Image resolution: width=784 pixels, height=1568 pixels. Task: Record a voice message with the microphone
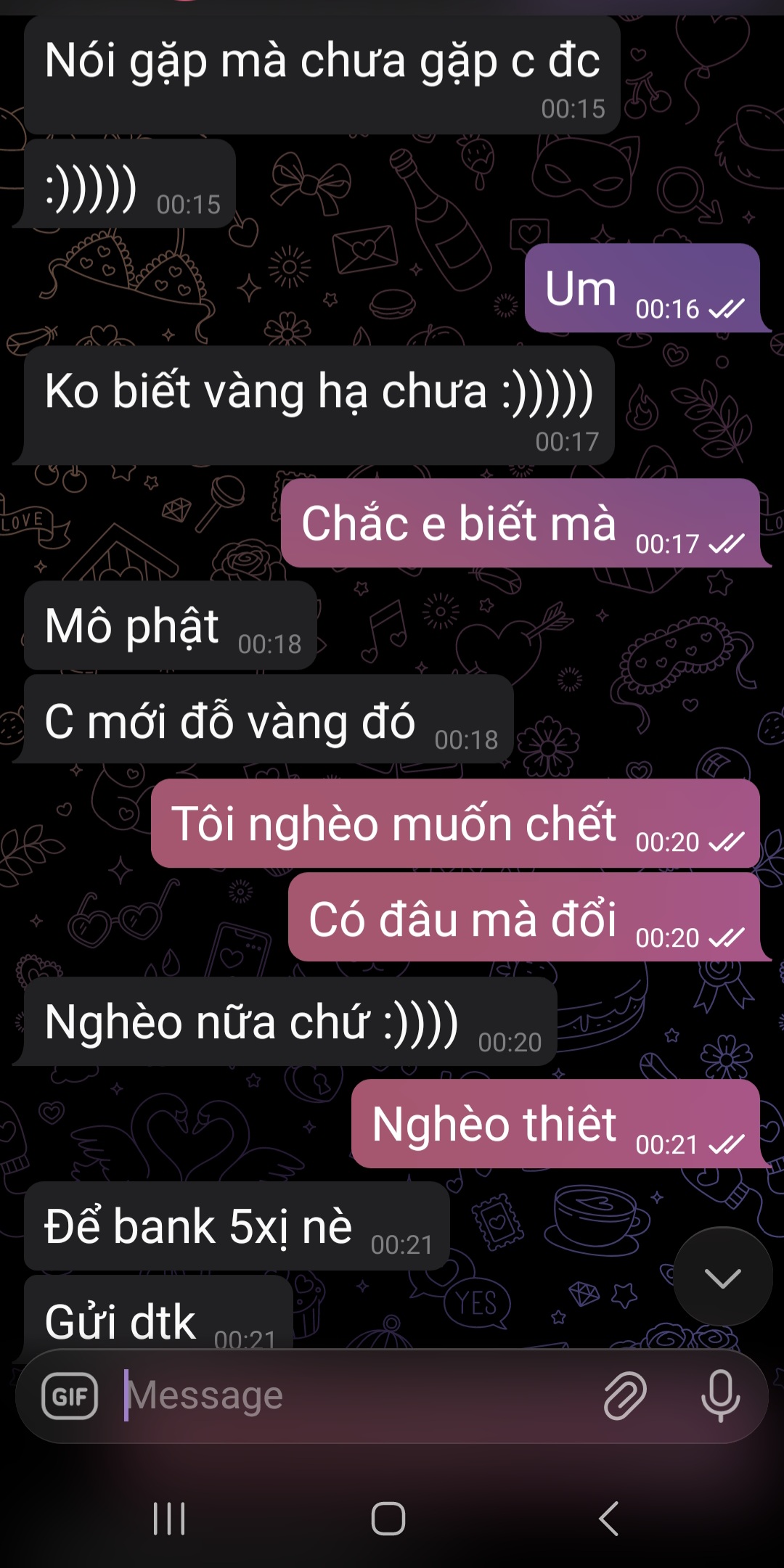coord(720,1396)
